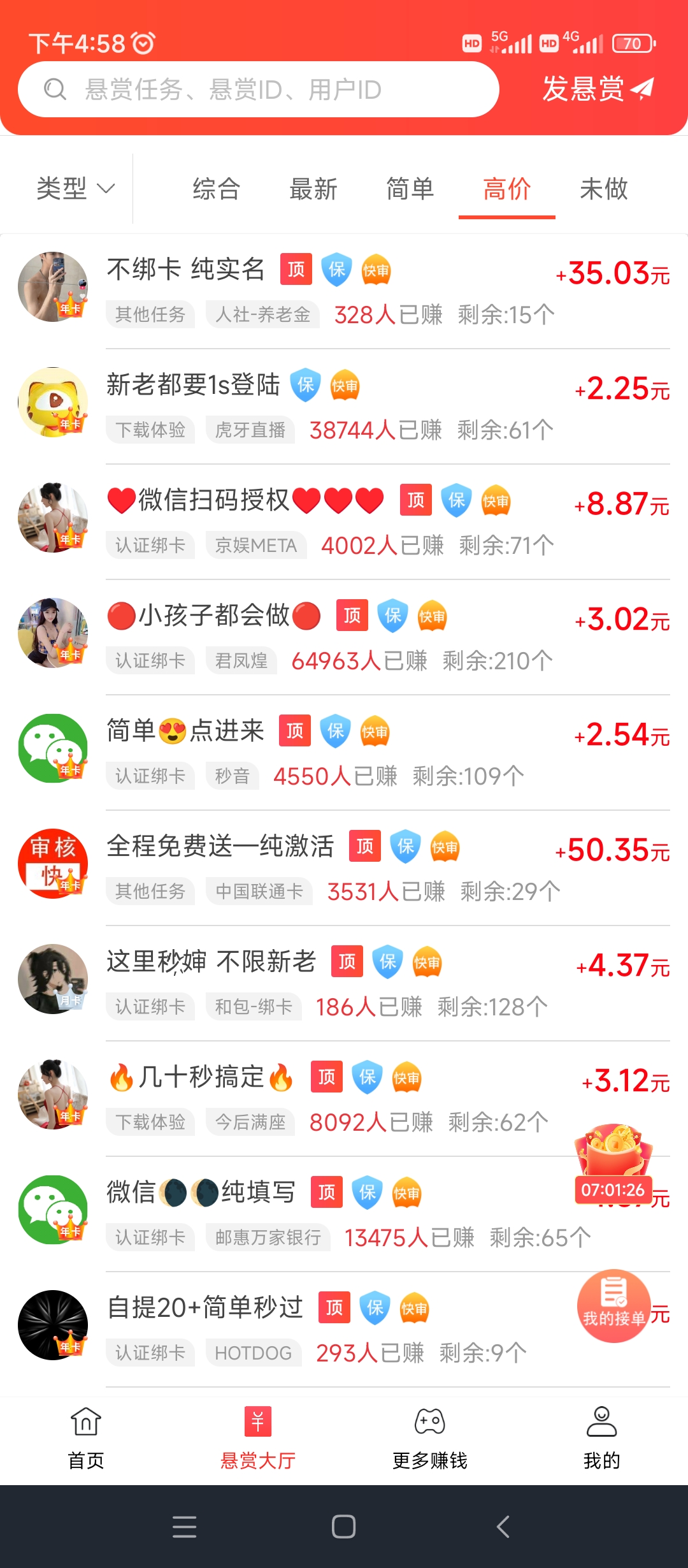Tap the 顶 badge on 微信扫码授权 task
The width and height of the screenshot is (688, 1568).
click(415, 501)
